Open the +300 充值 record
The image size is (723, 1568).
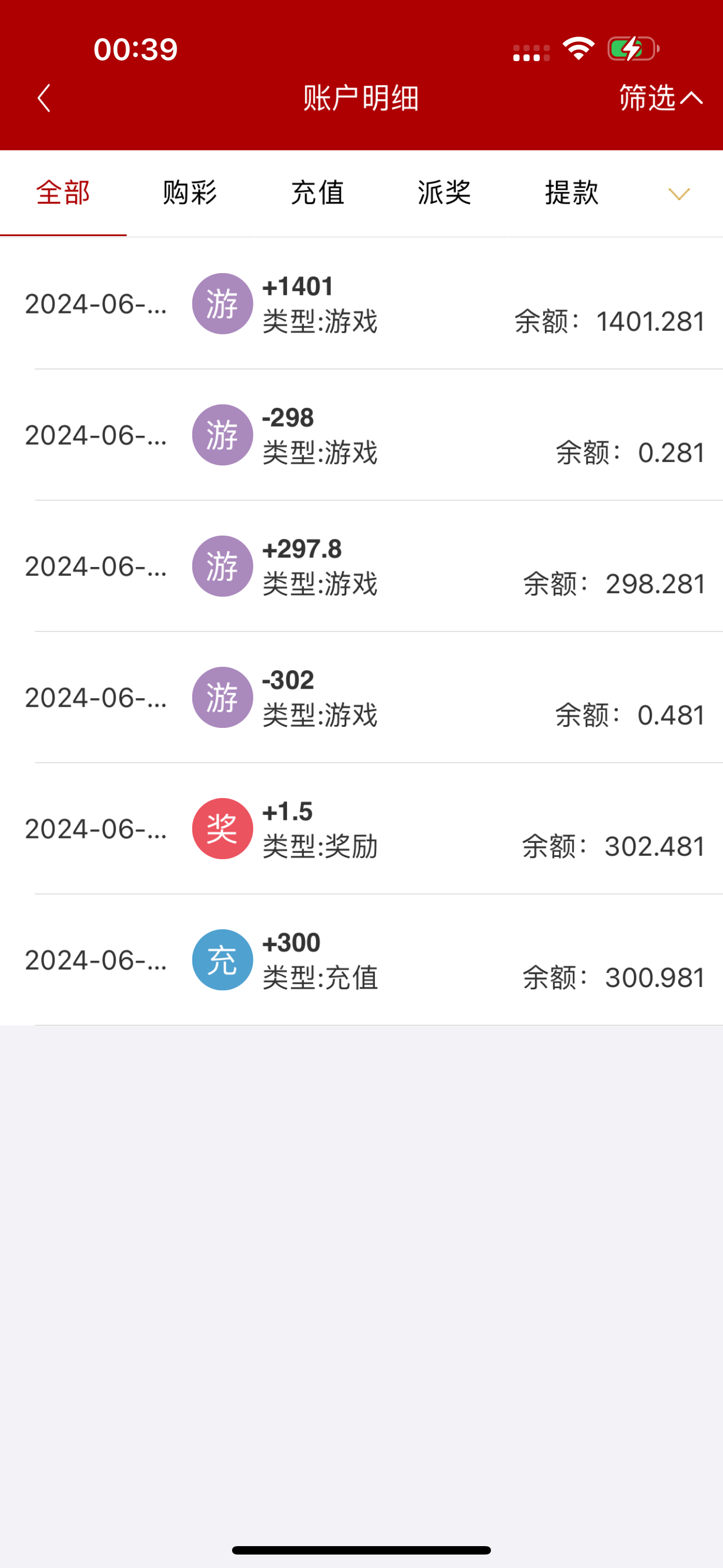pos(361,960)
